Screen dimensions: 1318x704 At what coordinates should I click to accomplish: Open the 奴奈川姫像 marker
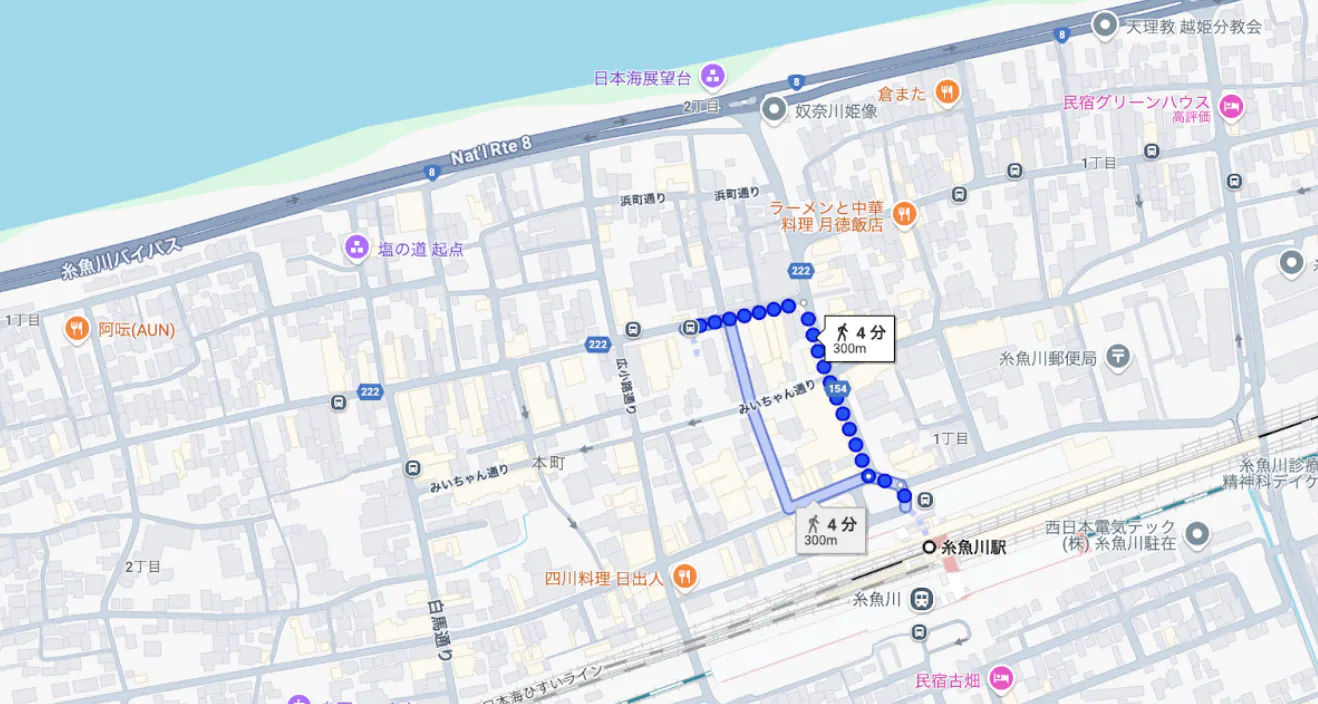pos(775,110)
